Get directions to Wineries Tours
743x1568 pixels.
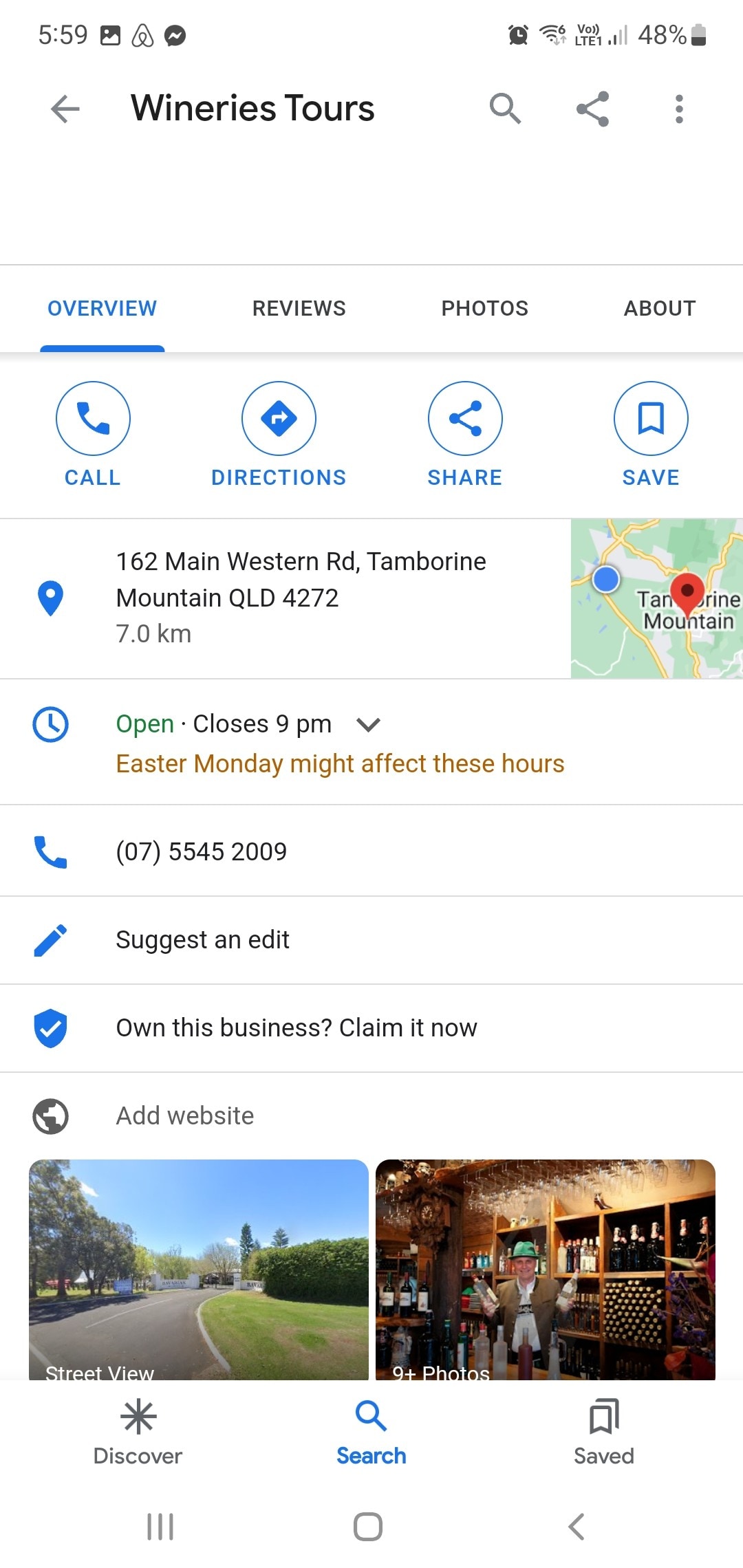click(279, 434)
